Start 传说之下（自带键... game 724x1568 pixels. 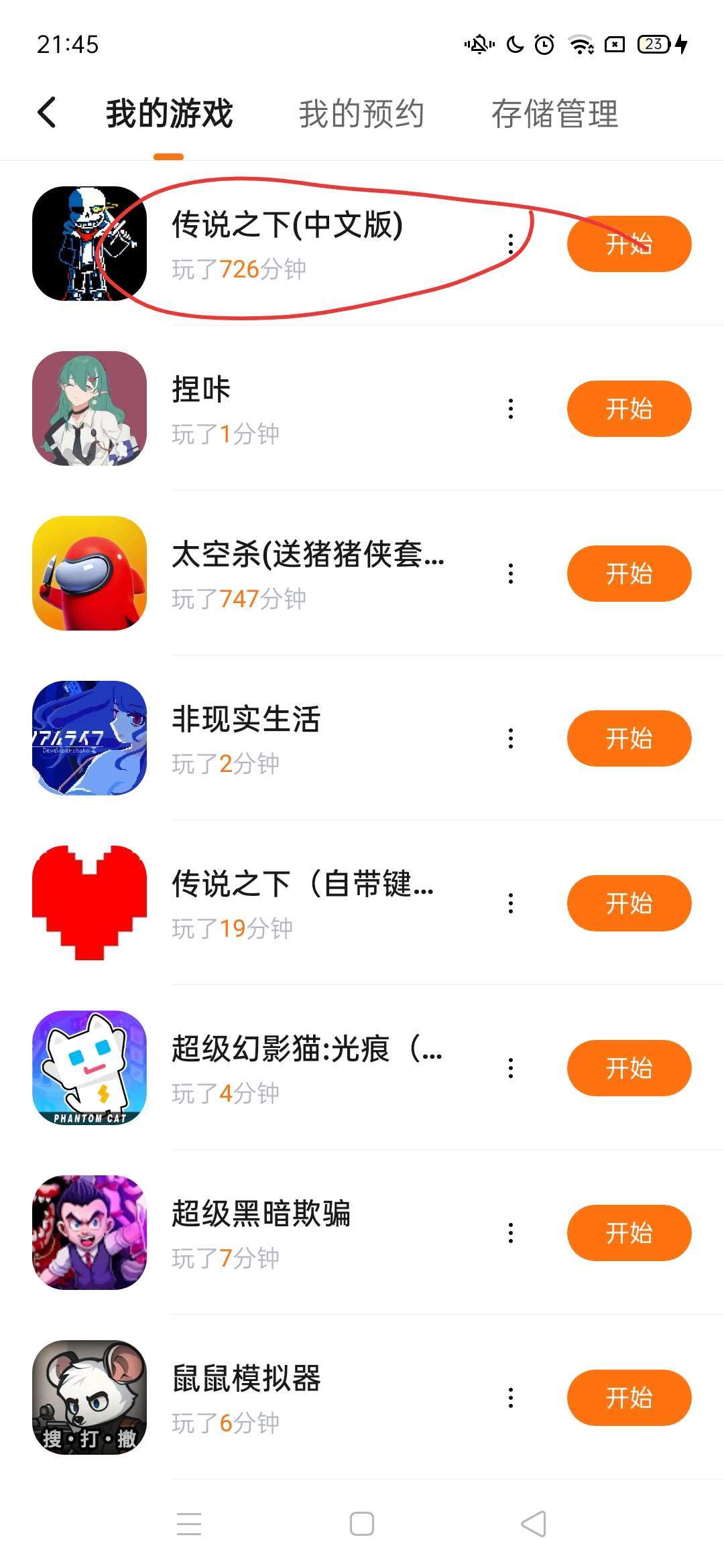coord(629,903)
